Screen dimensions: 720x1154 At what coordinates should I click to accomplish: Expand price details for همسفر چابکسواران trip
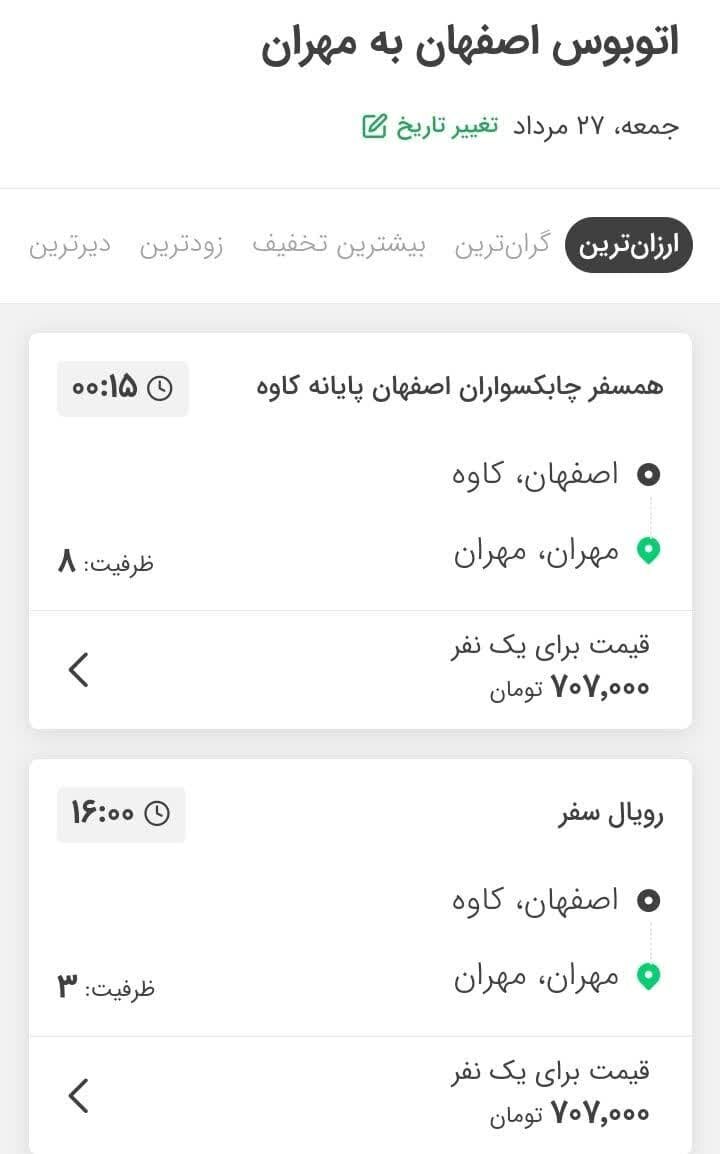tap(79, 670)
